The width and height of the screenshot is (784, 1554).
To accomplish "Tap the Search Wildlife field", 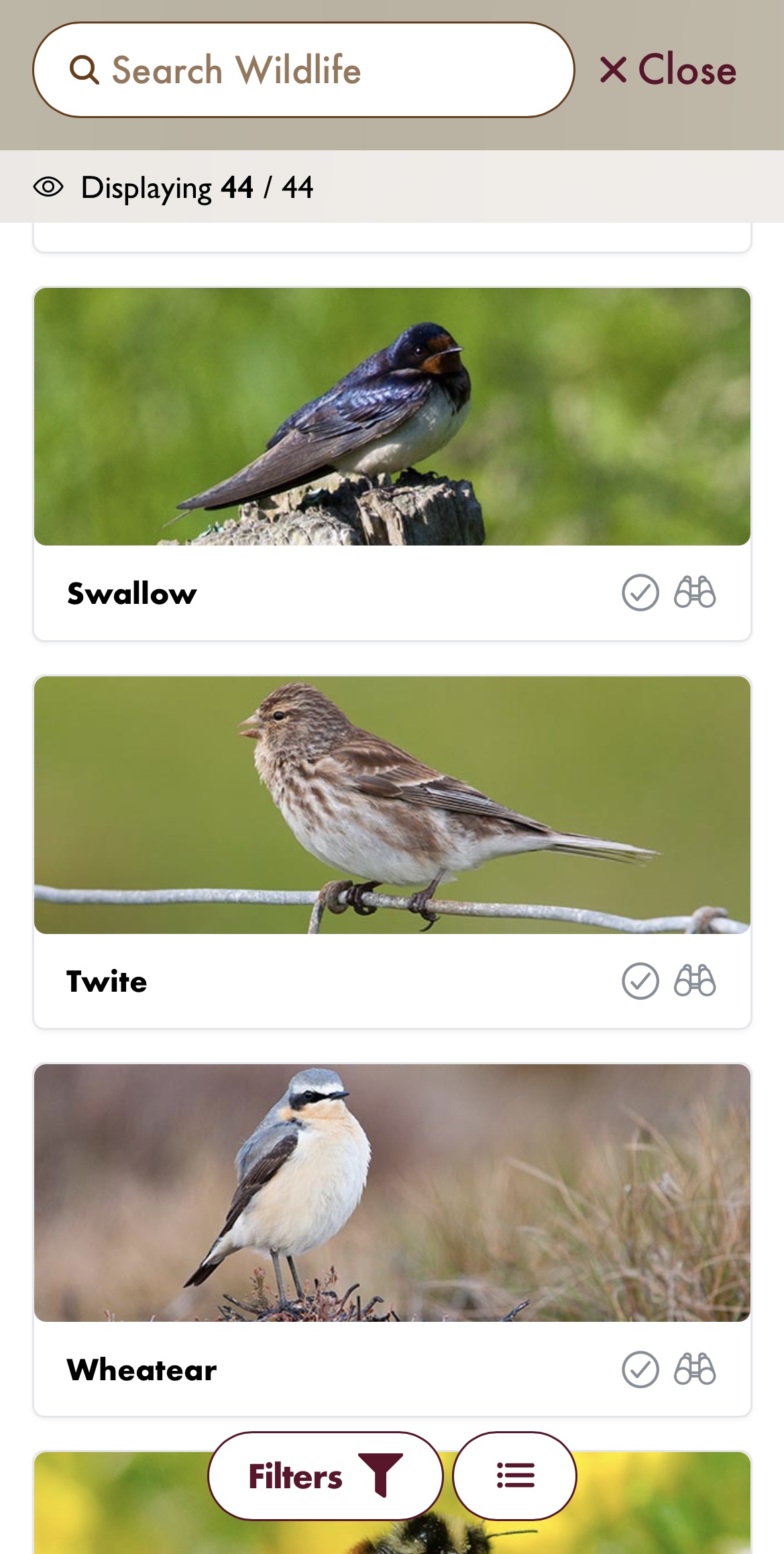I will pos(303,70).
